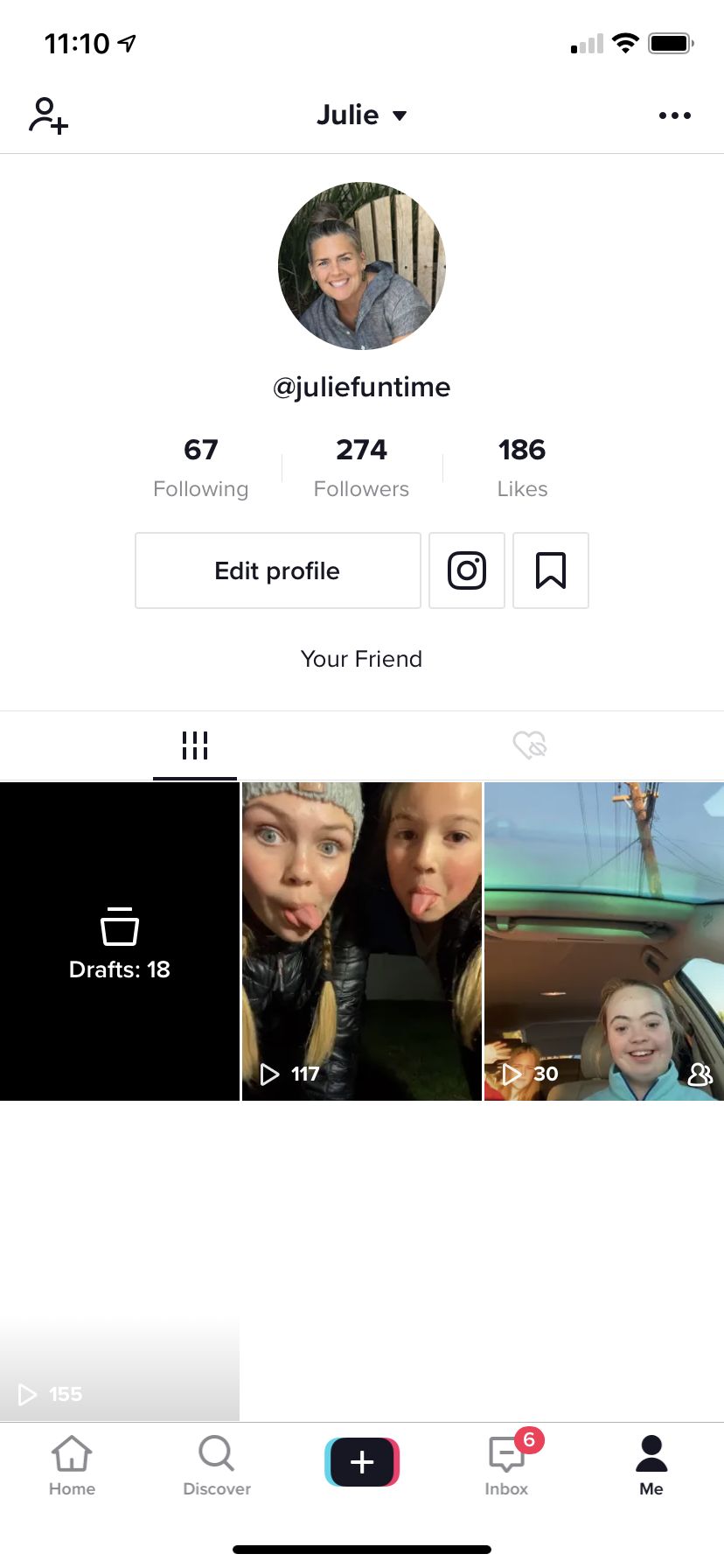
Task: Open Drafts: 18 folder
Action: coord(120,941)
